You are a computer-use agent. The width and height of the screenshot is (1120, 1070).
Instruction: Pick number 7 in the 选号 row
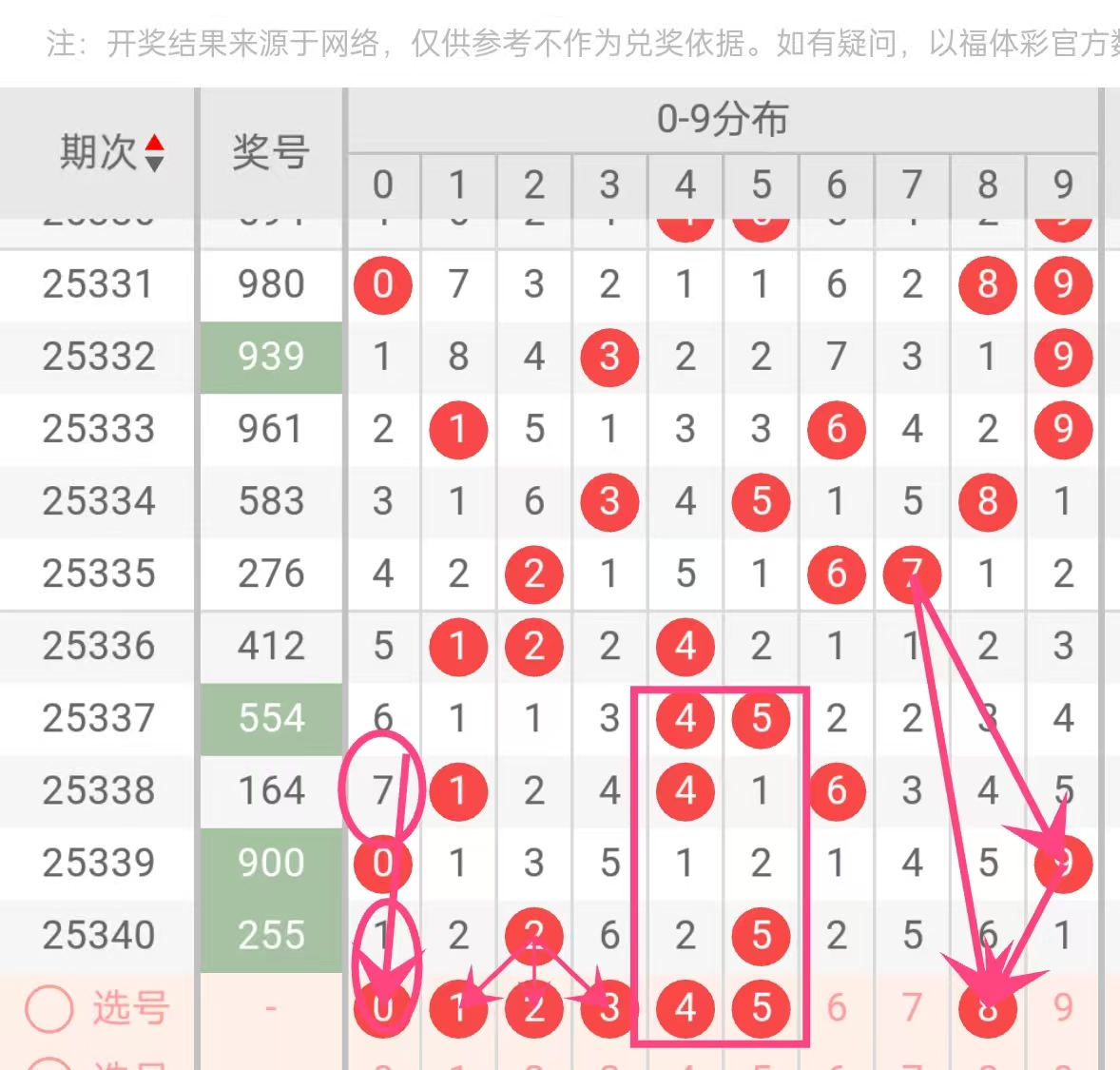912,1008
